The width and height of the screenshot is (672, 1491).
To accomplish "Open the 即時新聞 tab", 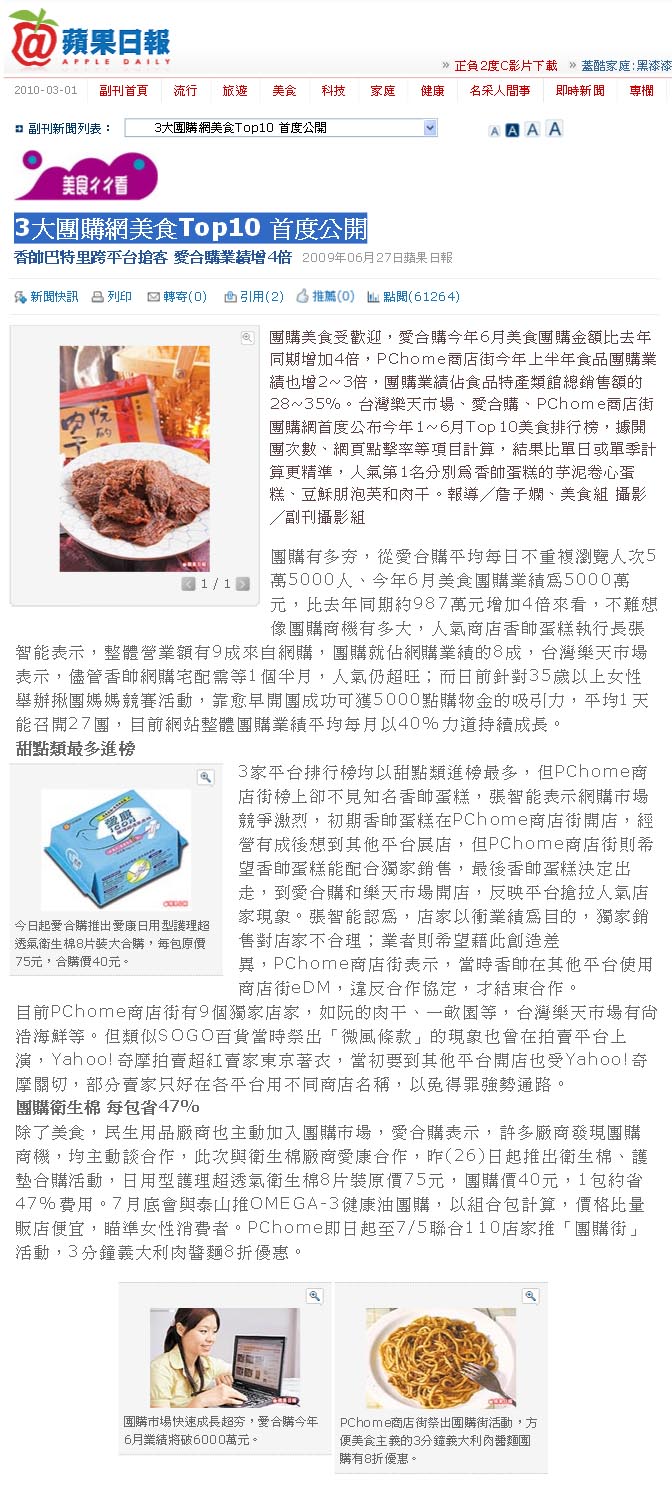I will coord(580,91).
